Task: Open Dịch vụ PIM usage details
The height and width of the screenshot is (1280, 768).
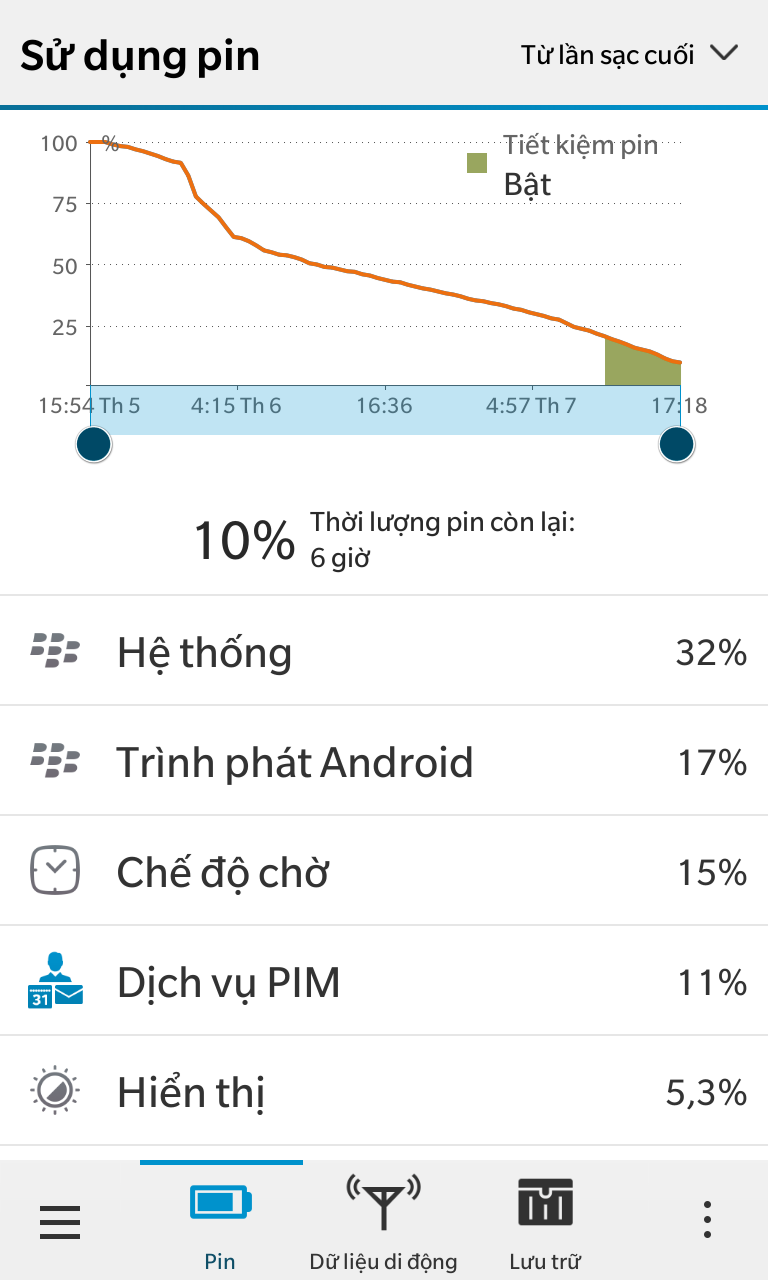Action: [384, 981]
